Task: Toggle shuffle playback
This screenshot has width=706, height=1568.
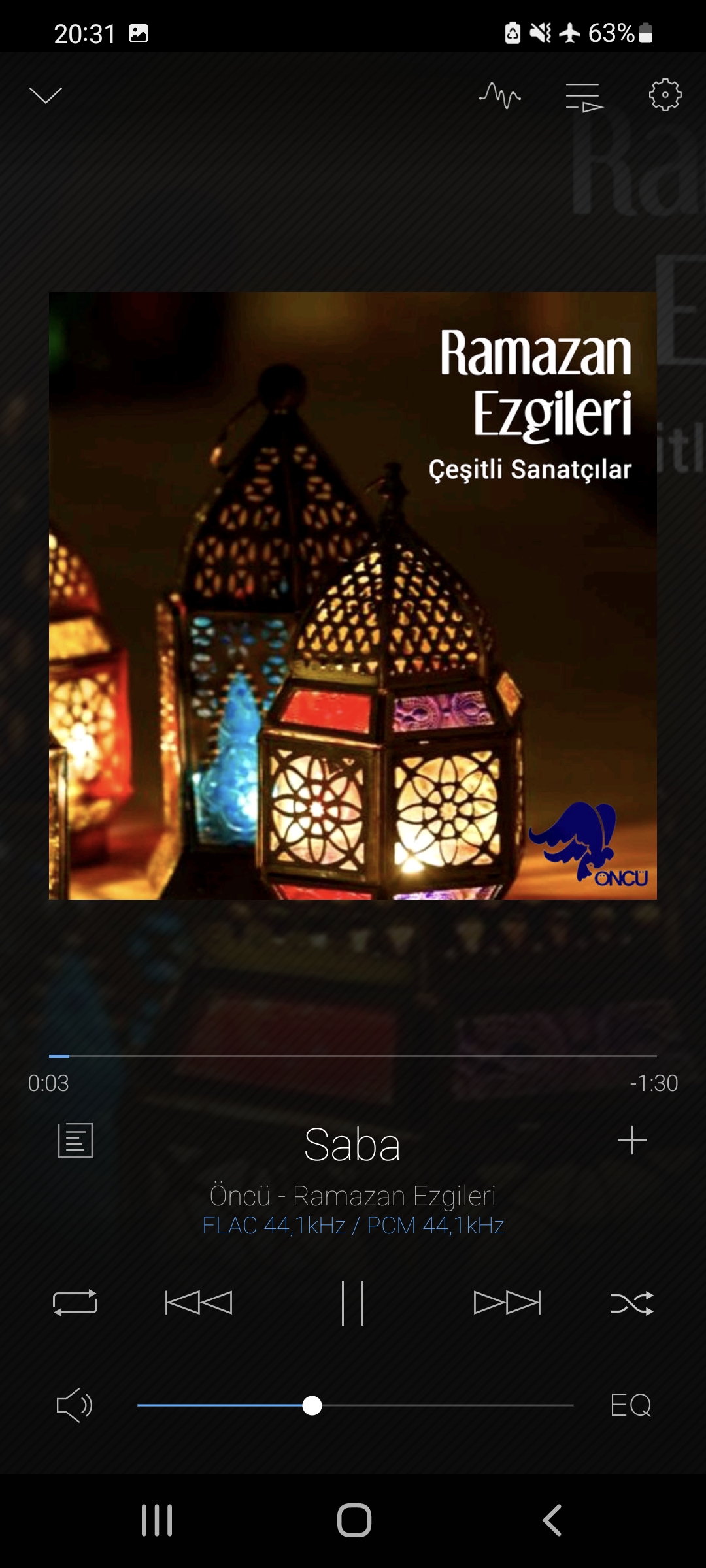Action: (631, 1302)
